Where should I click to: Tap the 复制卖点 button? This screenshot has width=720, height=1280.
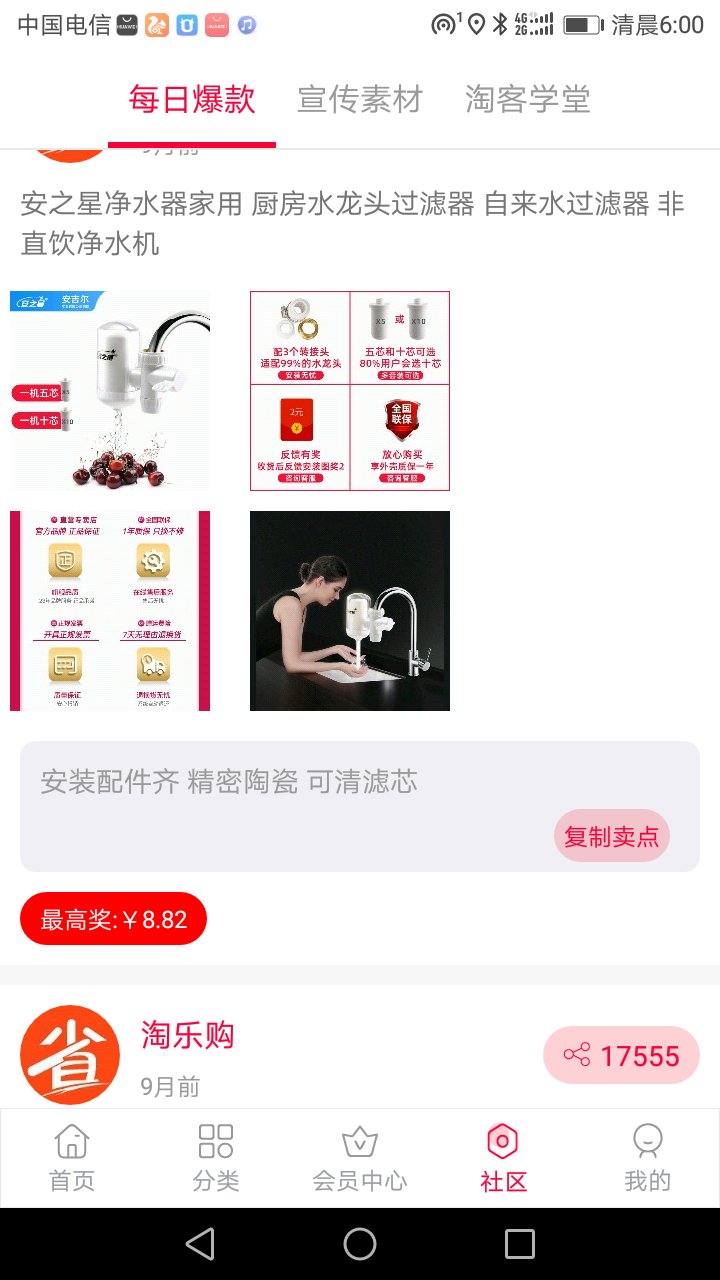[x=611, y=836]
